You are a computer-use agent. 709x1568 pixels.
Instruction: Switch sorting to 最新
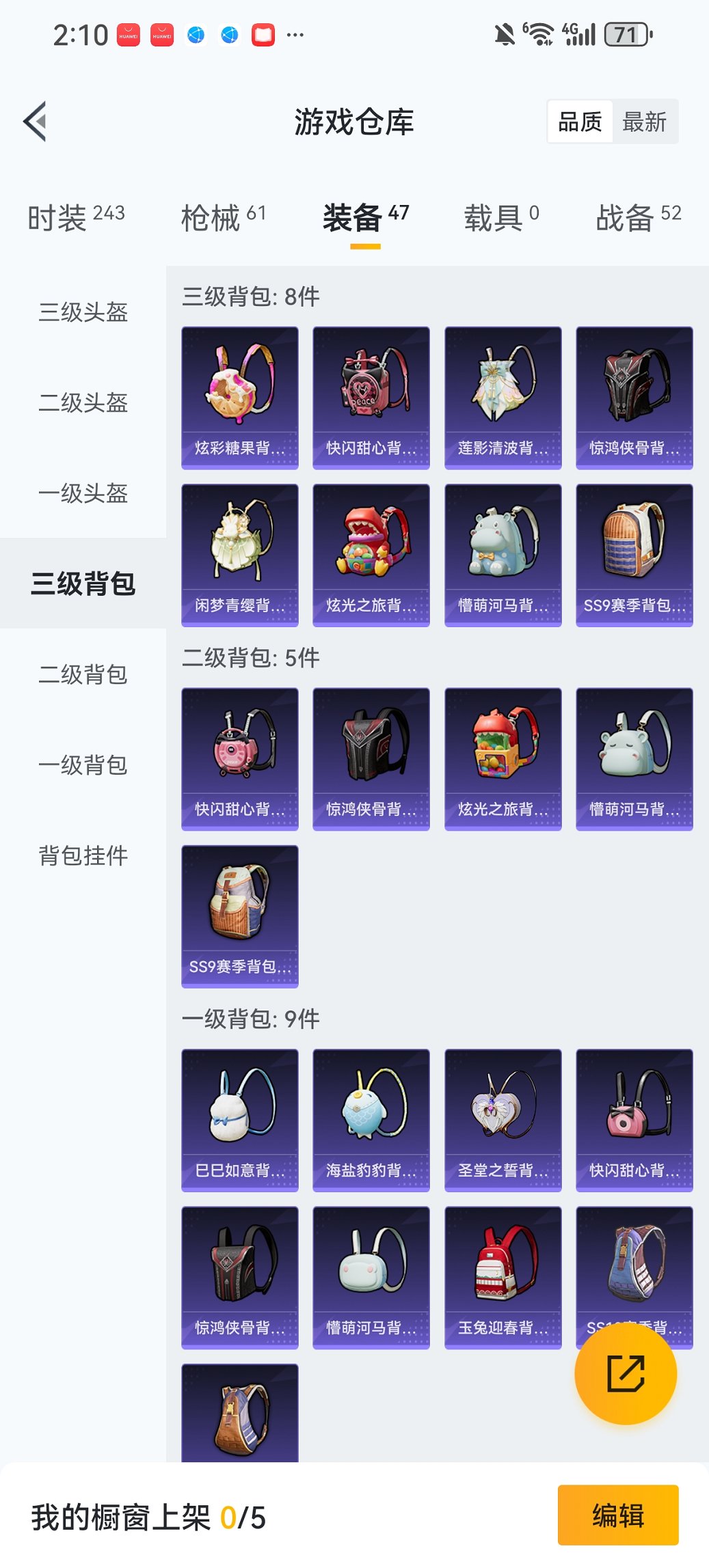tap(644, 121)
